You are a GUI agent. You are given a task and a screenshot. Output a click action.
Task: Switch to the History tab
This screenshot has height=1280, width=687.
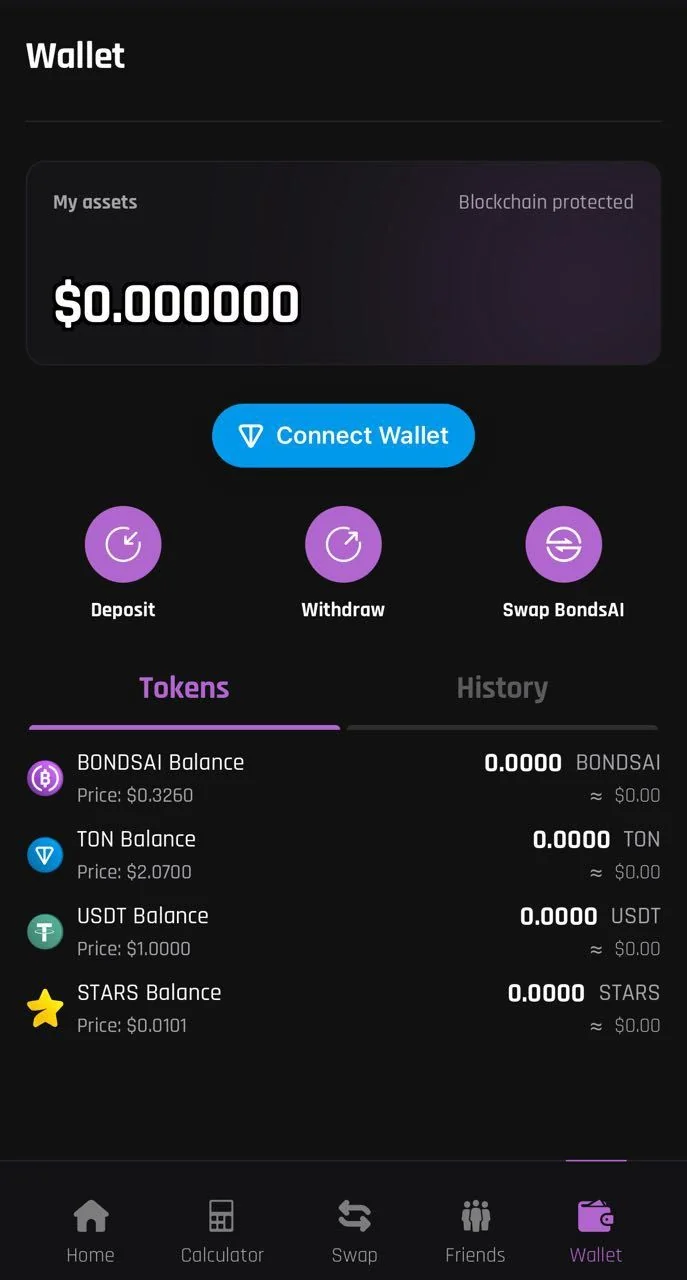pos(502,688)
